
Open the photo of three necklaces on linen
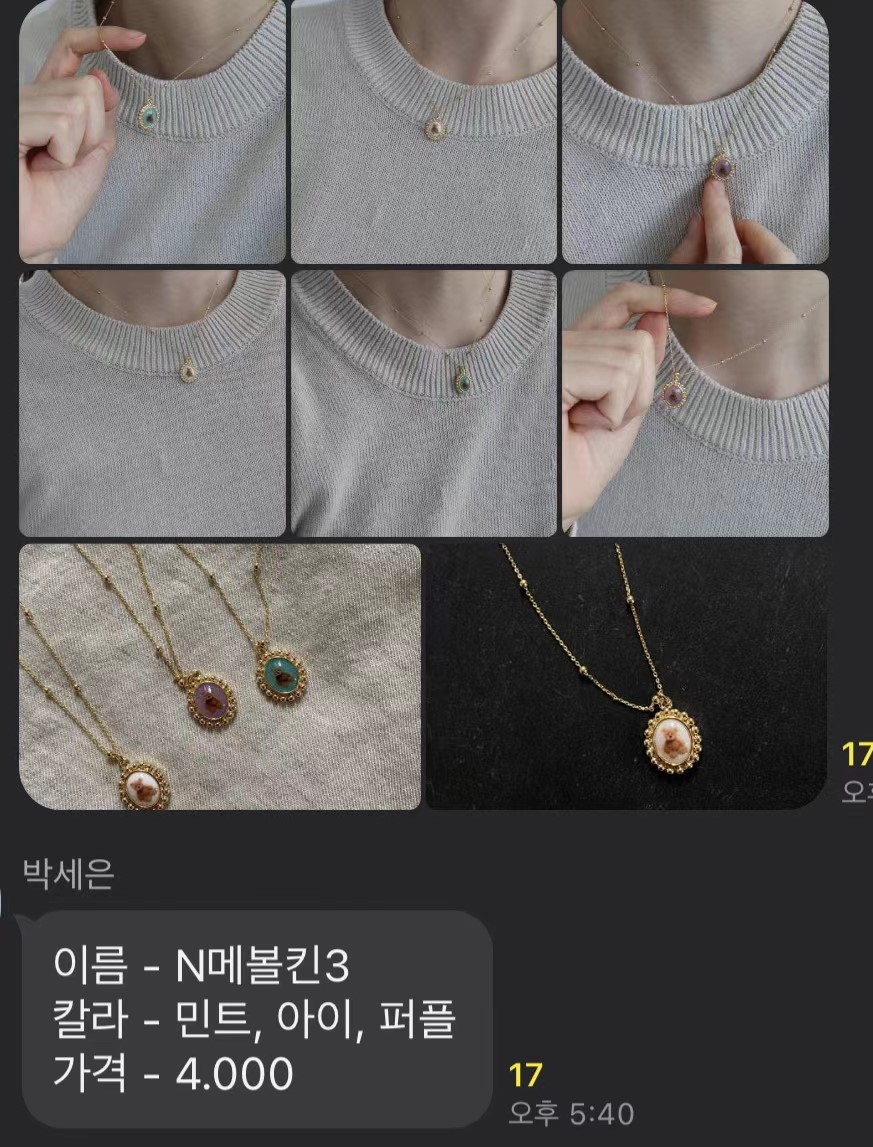[x=220, y=676]
